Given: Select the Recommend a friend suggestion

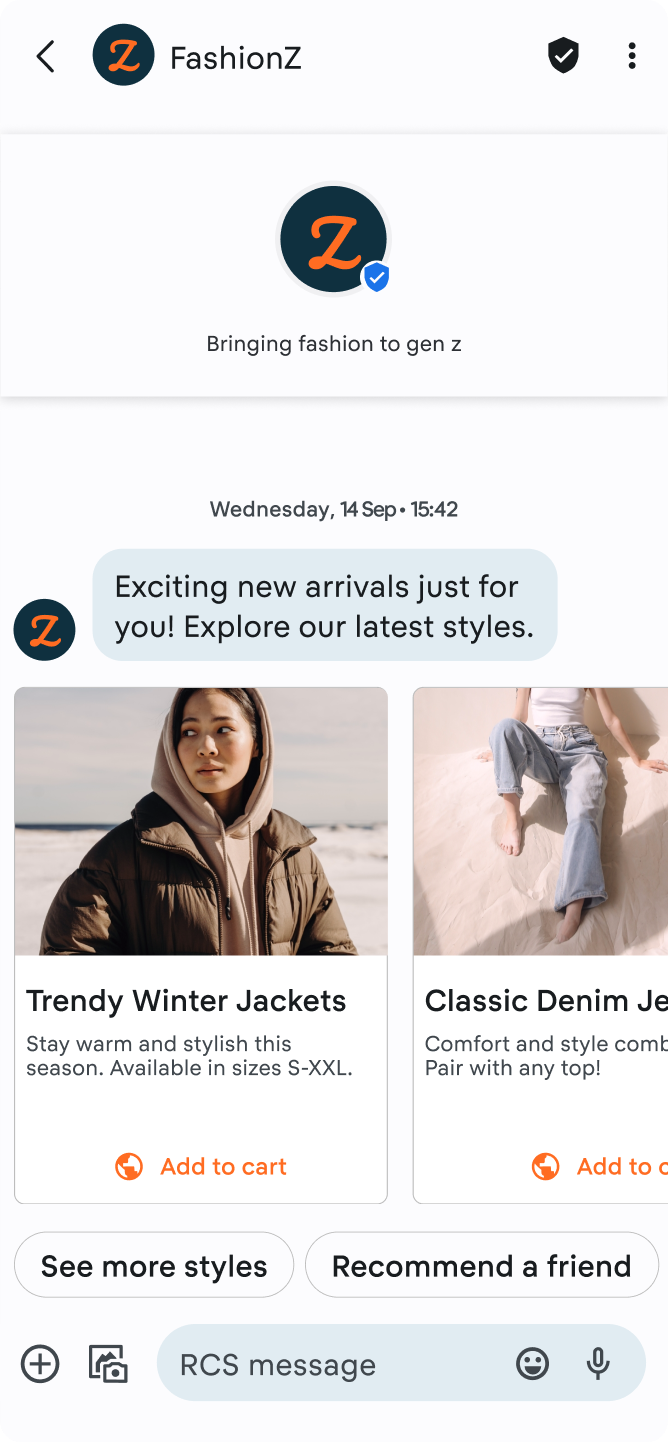Looking at the screenshot, I should point(481,1265).
